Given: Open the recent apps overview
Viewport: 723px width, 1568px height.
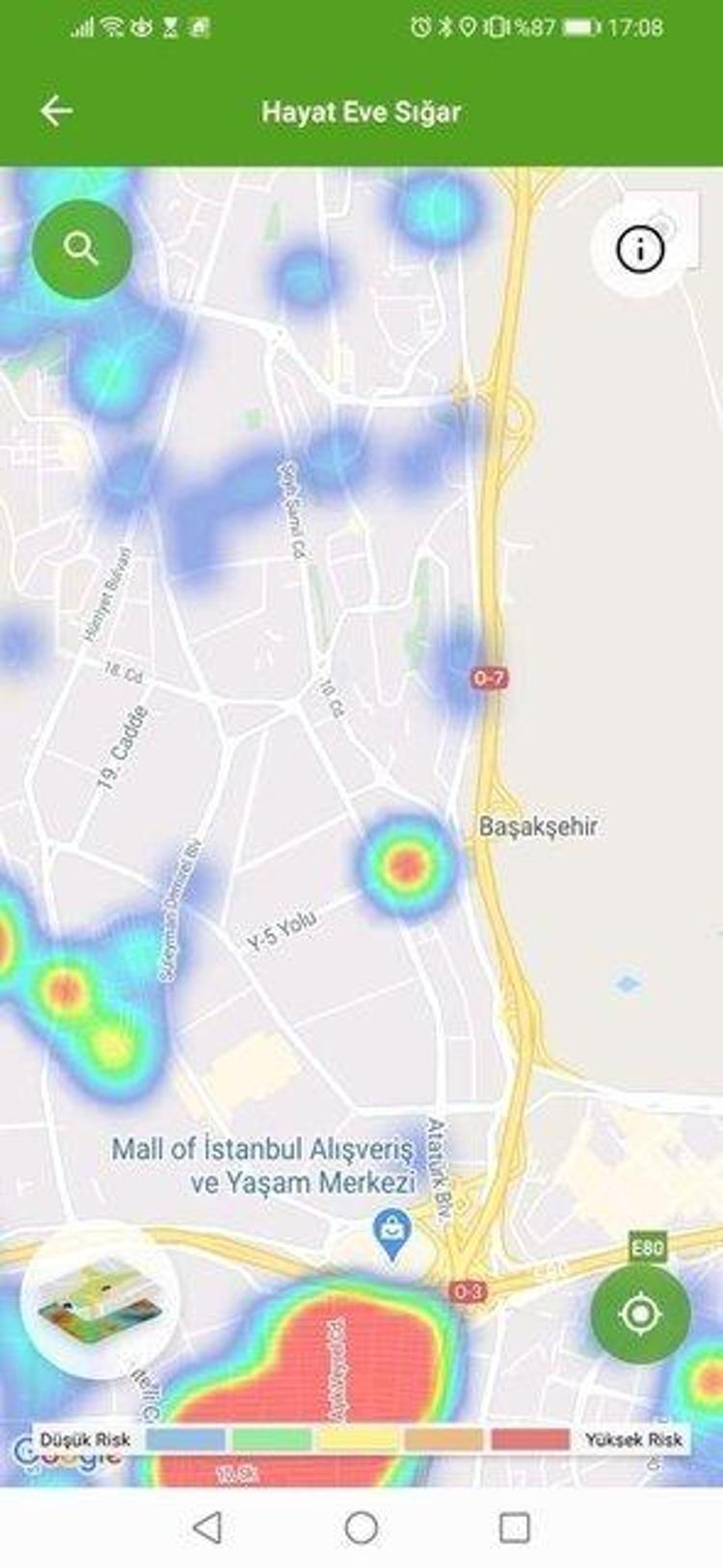Looking at the screenshot, I should coord(514,1528).
